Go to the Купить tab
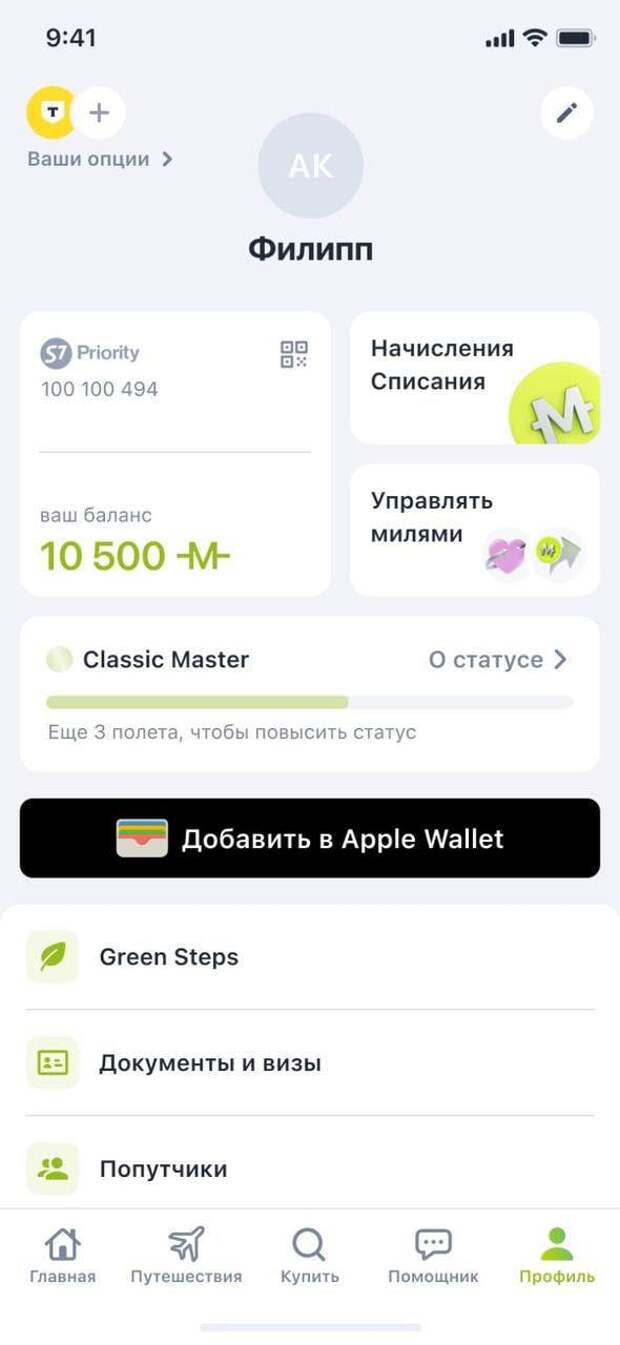Image resolution: width=620 pixels, height=1345 pixels. (x=309, y=1257)
